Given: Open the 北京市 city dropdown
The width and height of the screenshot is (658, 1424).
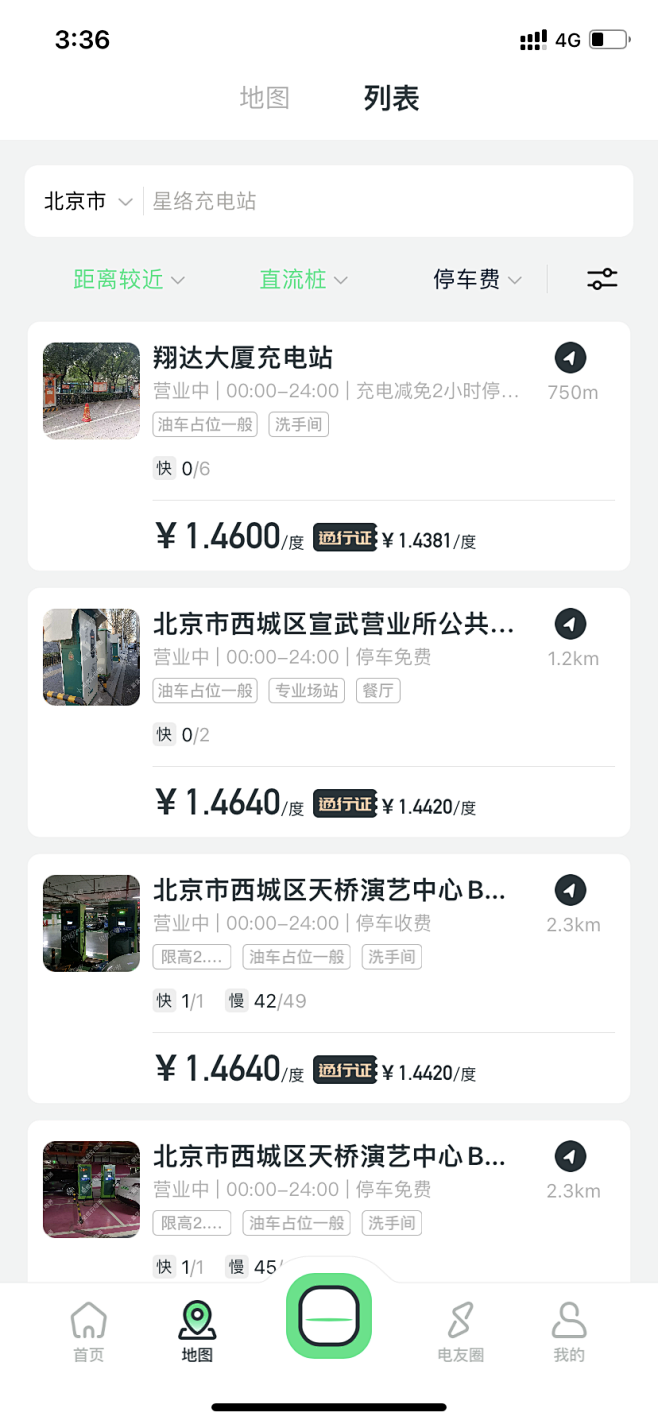Looking at the screenshot, I should (87, 201).
